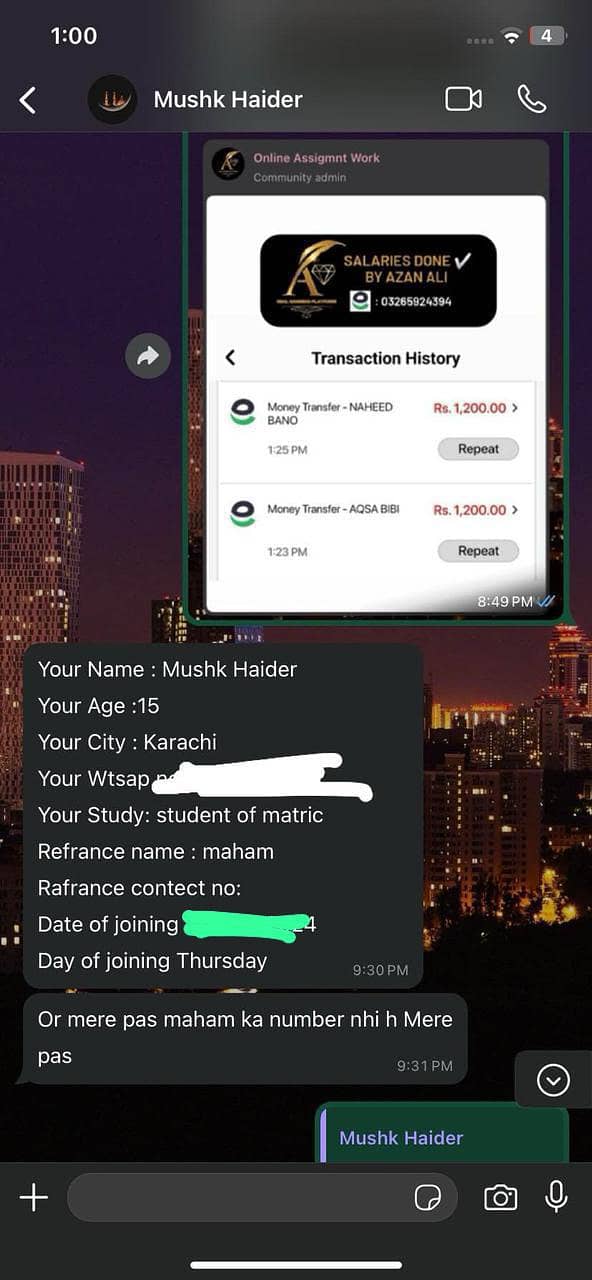This screenshot has width=592, height=1280.
Task: Forward the Transaction History image
Action: coord(148,356)
